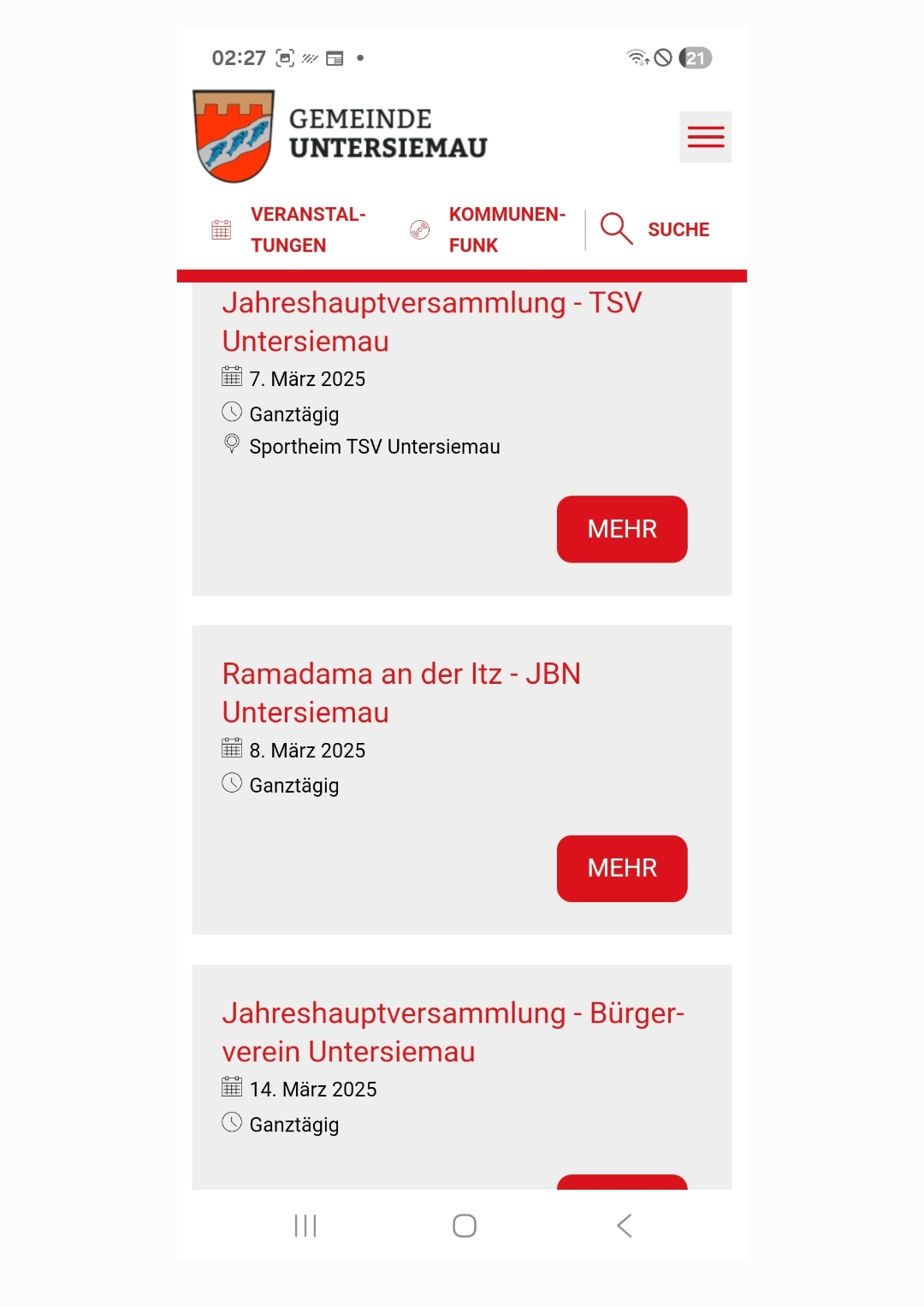Open the Suche search
This screenshot has width=924, height=1307.
coord(657,229)
